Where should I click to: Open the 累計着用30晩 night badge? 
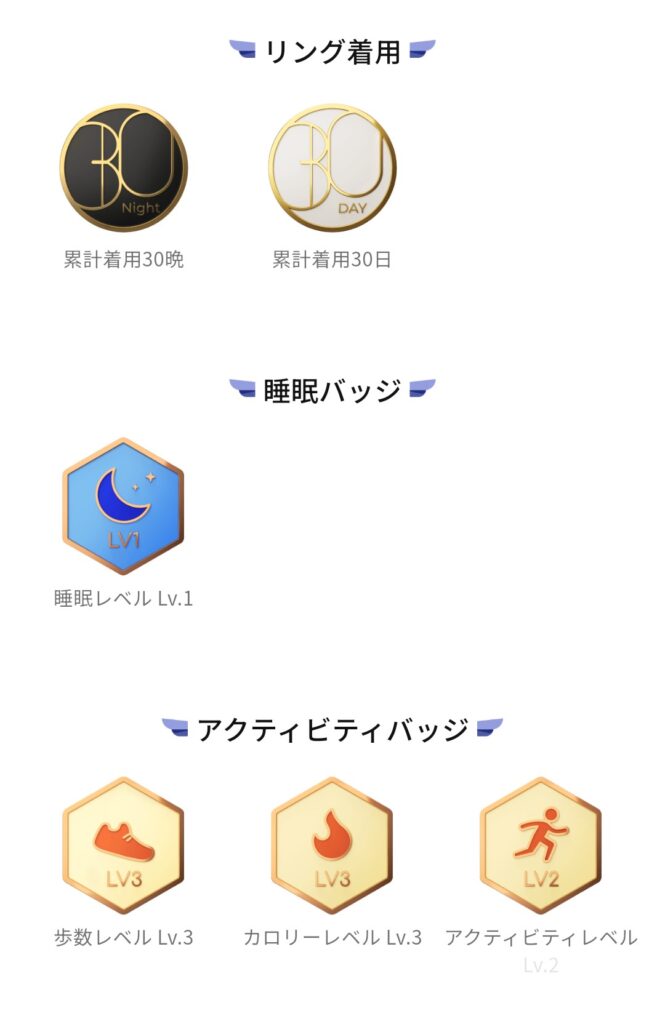tap(123, 168)
